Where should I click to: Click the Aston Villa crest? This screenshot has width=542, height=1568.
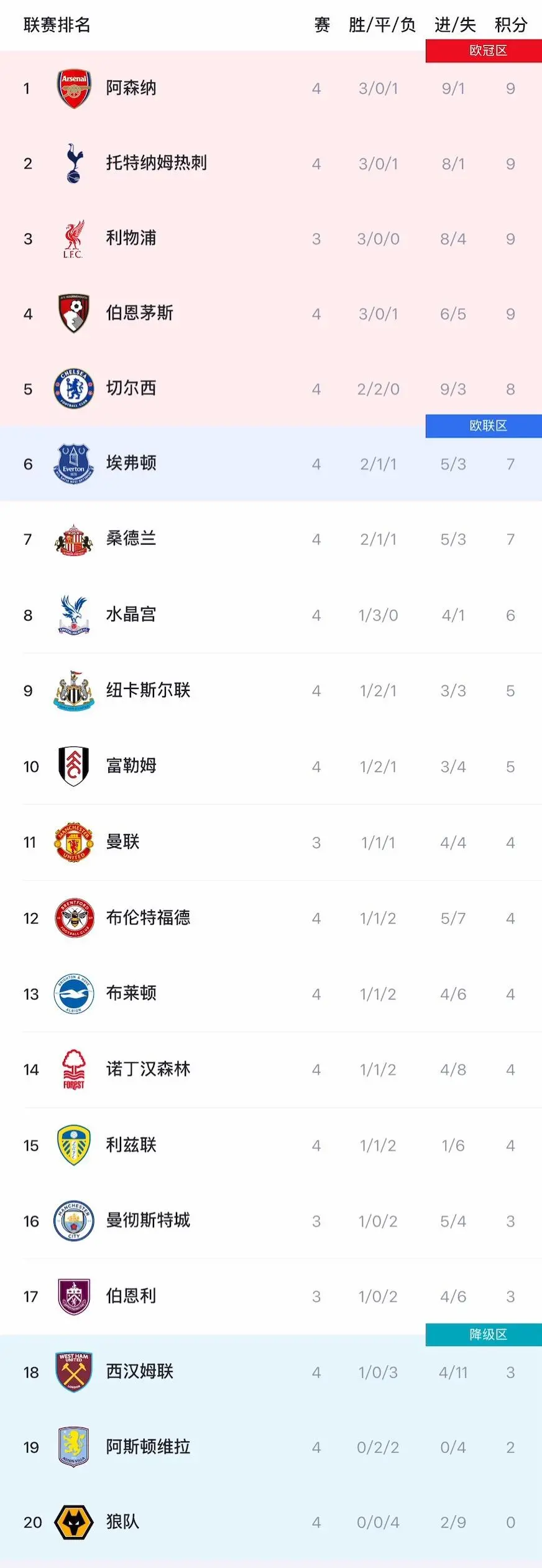pyautogui.click(x=73, y=1447)
